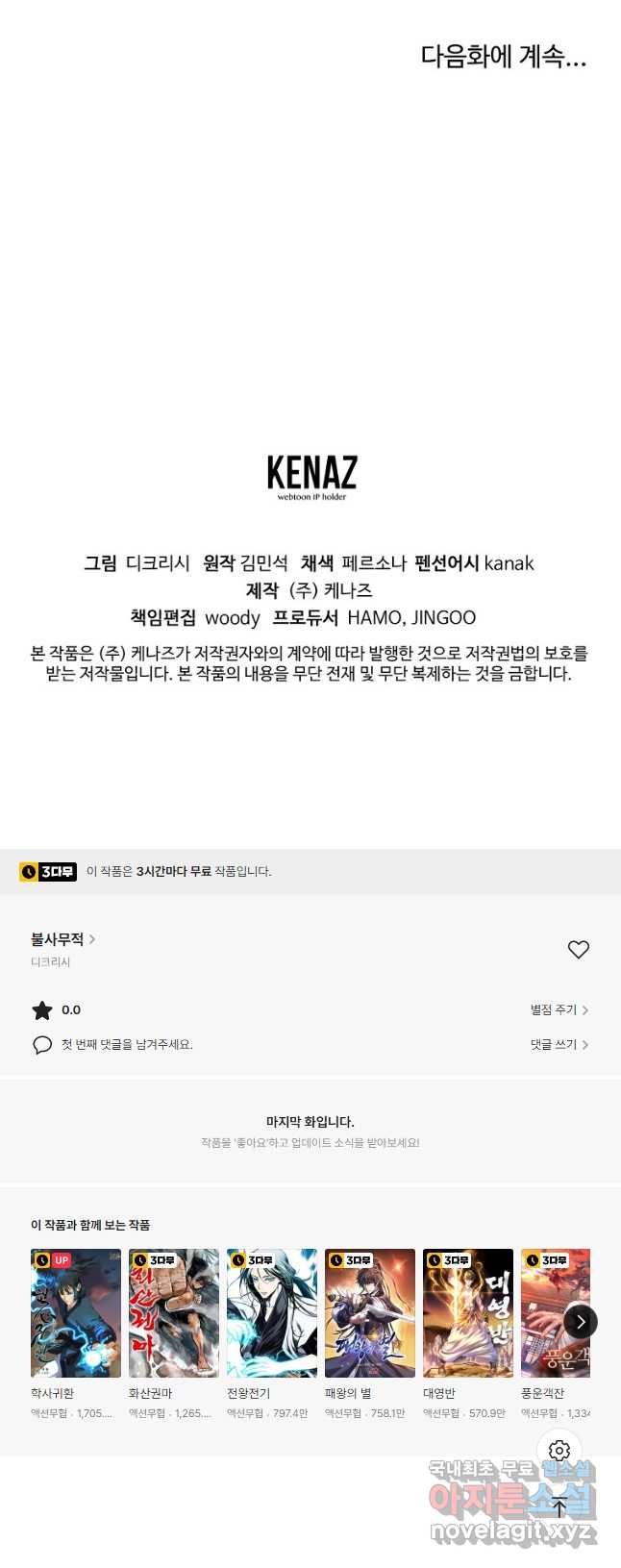Open the recommended title 대영반
Viewport: 621px width, 1568px height.
tap(468, 1313)
